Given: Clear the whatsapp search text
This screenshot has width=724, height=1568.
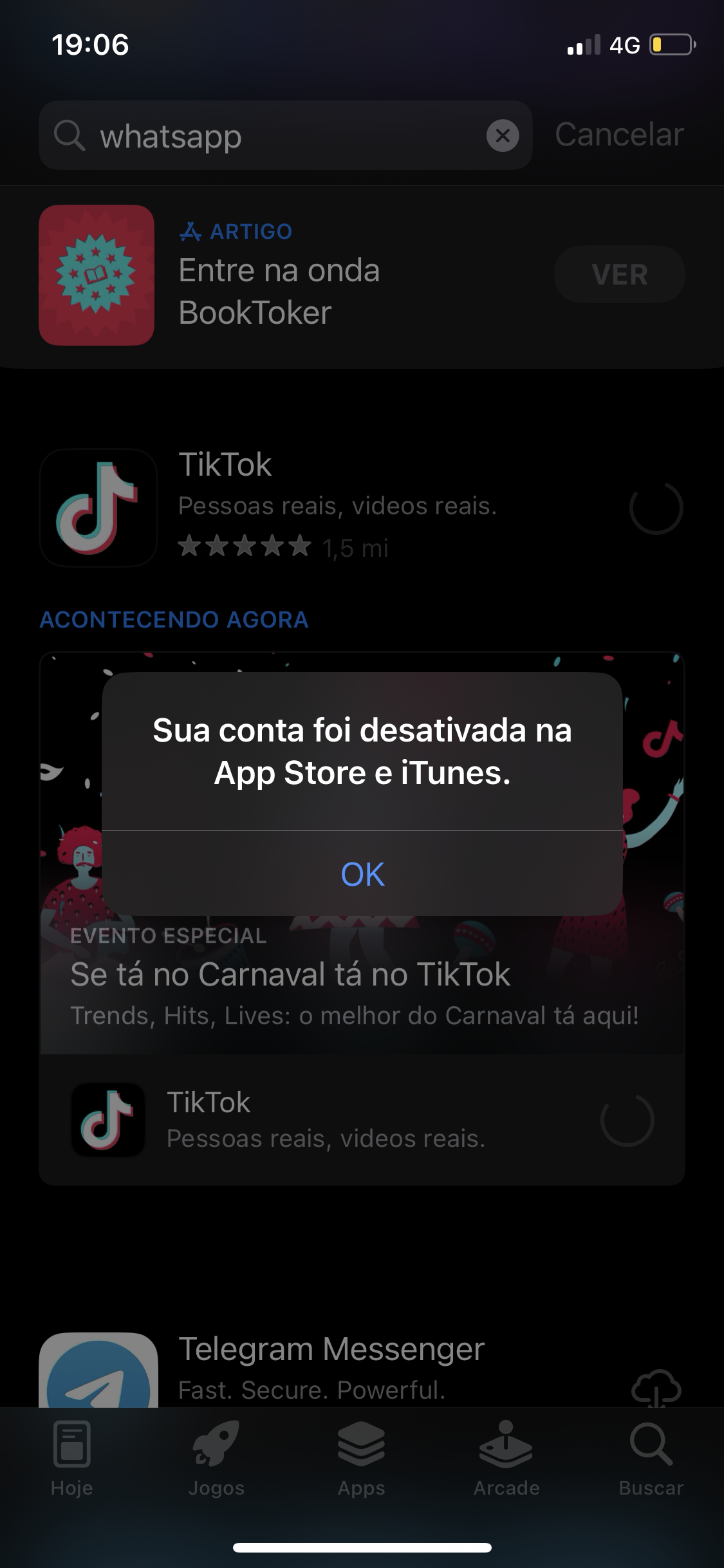Looking at the screenshot, I should click(x=503, y=136).
